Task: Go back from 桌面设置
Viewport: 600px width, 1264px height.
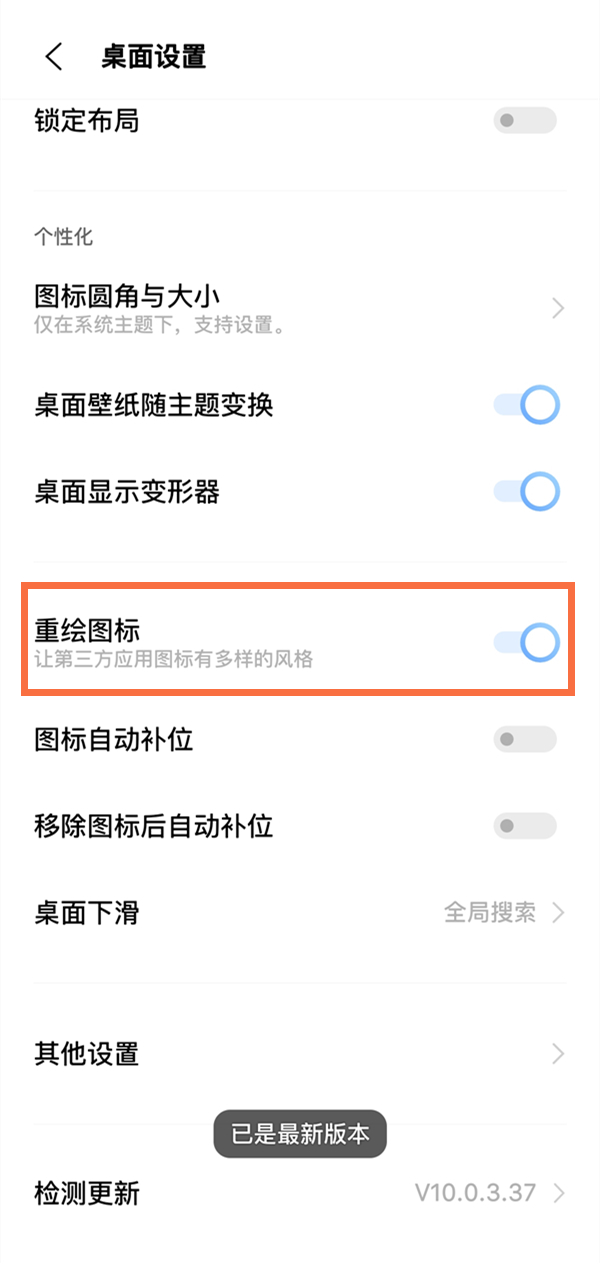Action: pyautogui.click(x=54, y=57)
